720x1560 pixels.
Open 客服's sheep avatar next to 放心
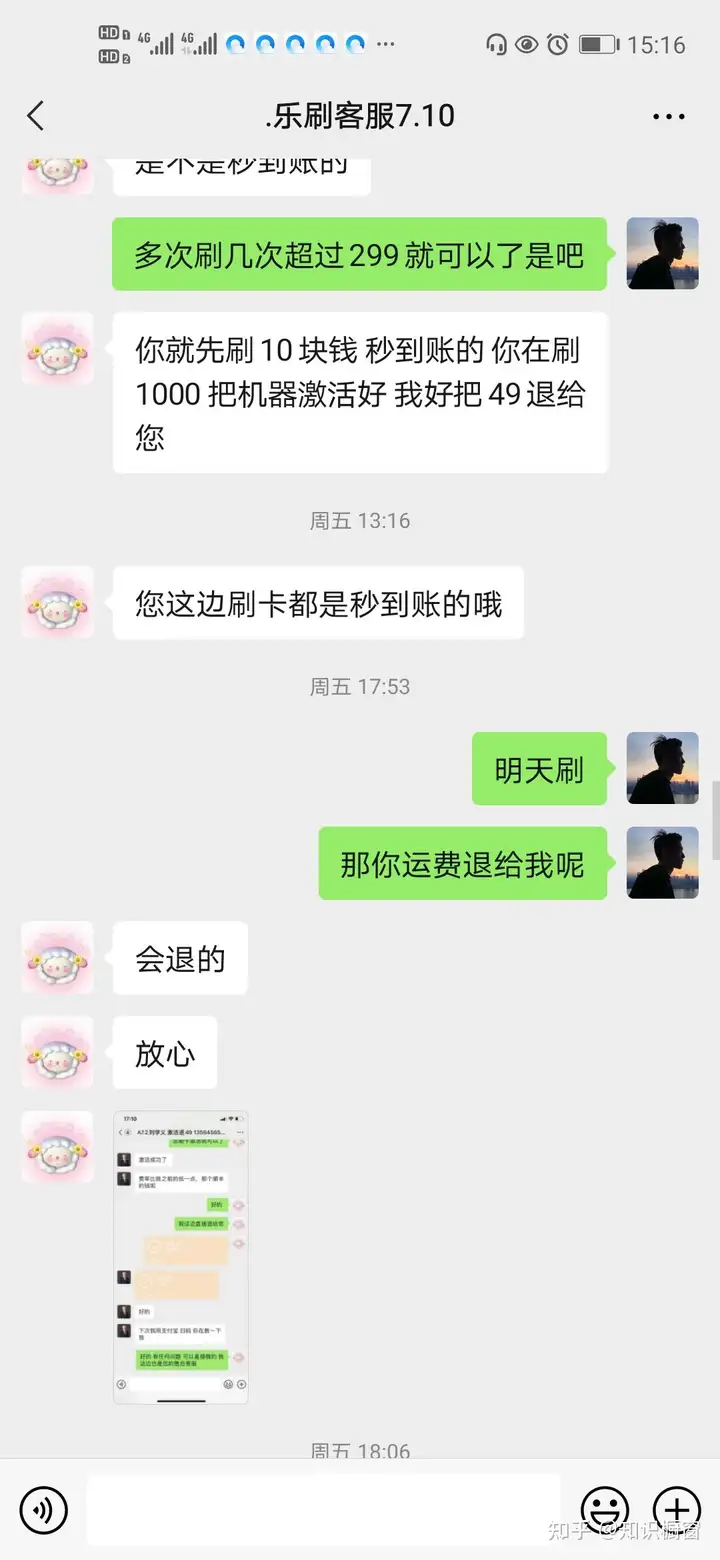click(58, 1053)
